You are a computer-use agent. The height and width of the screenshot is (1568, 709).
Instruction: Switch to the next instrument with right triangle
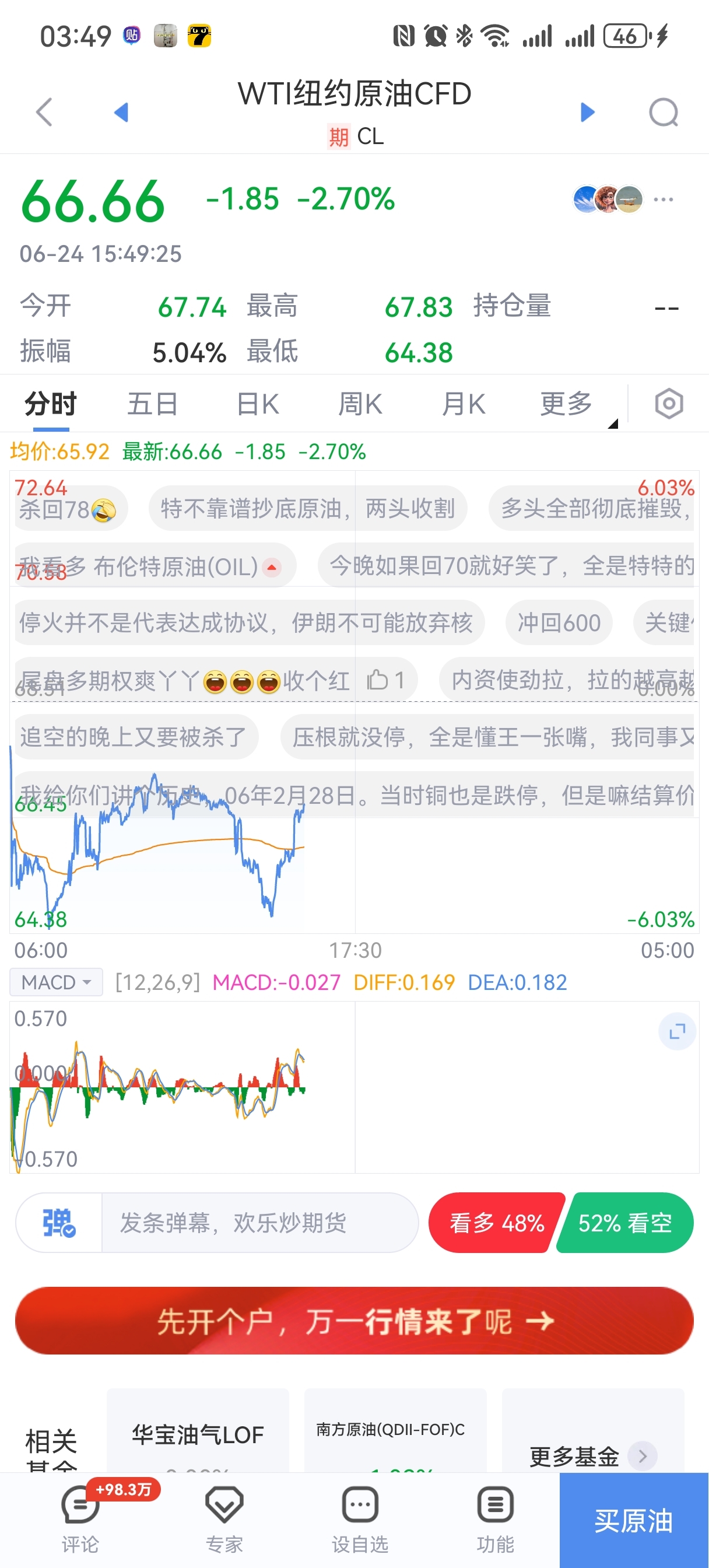click(x=587, y=112)
